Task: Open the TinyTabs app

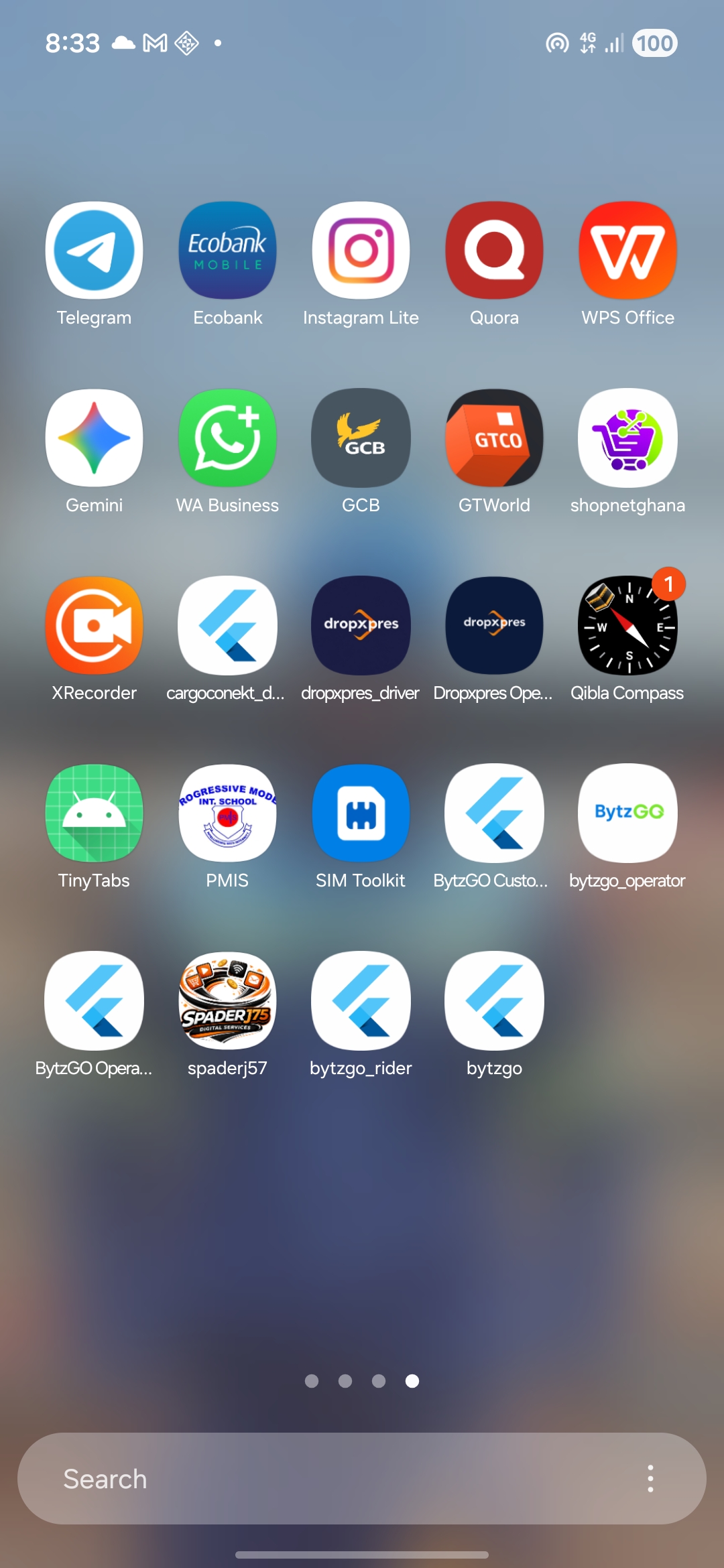Action: coord(94,813)
